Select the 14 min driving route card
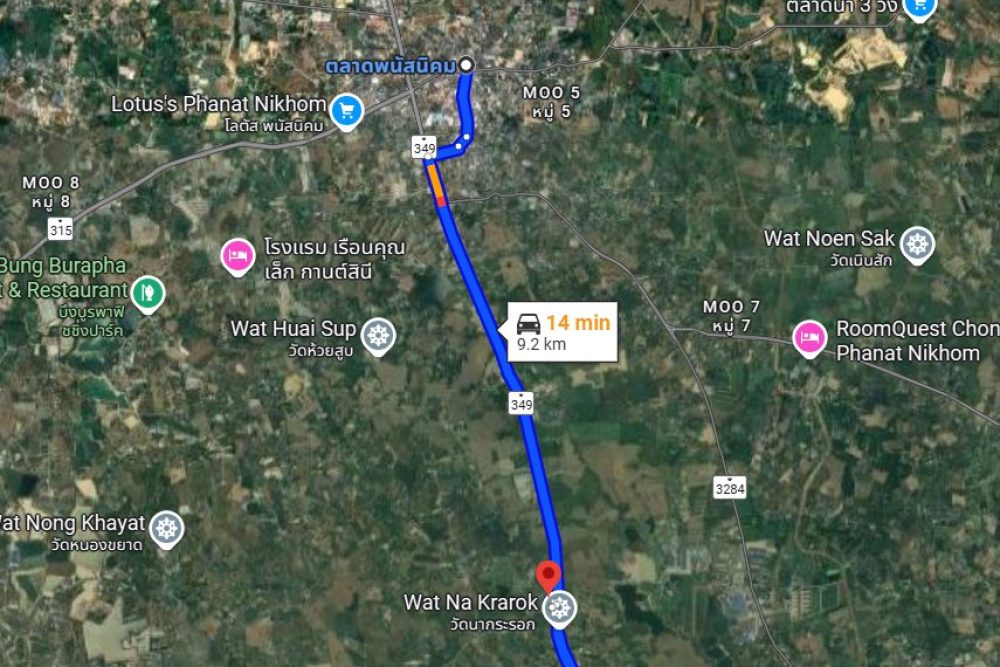 [562, 331]
